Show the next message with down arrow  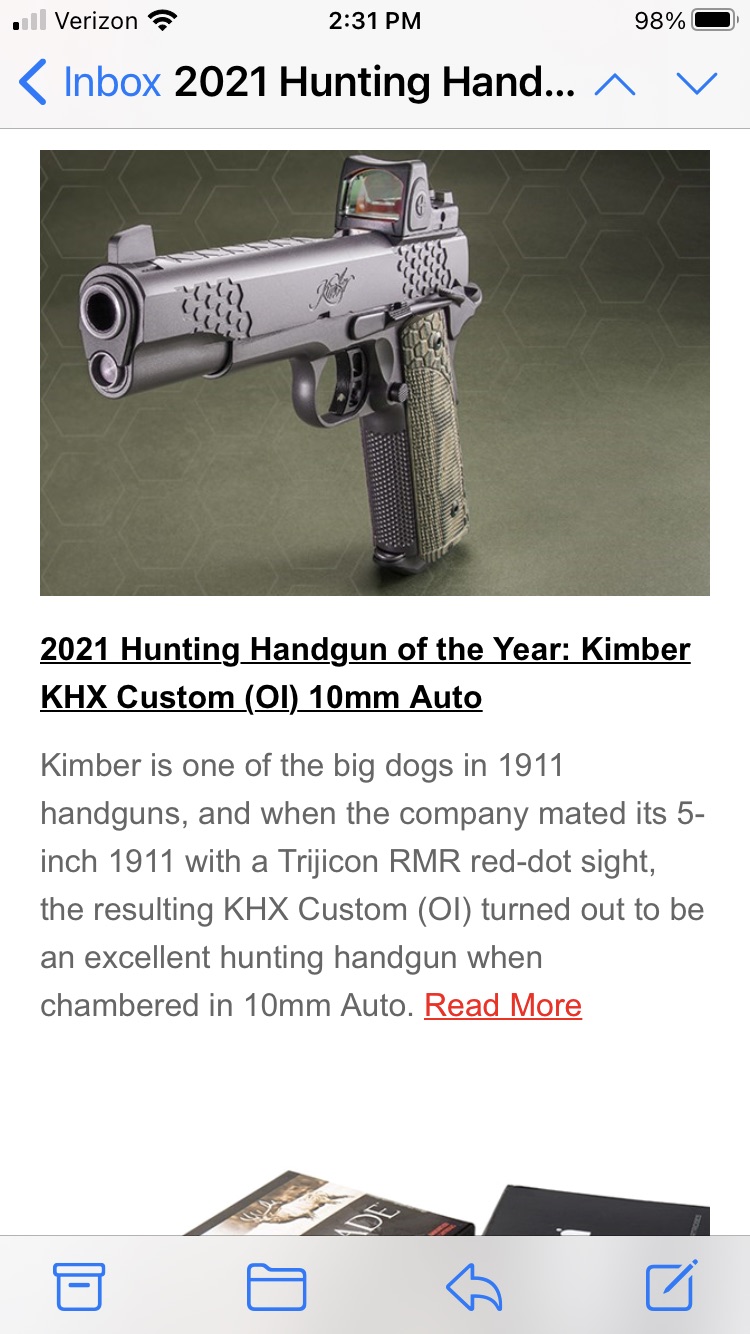[x=697, y=83]
